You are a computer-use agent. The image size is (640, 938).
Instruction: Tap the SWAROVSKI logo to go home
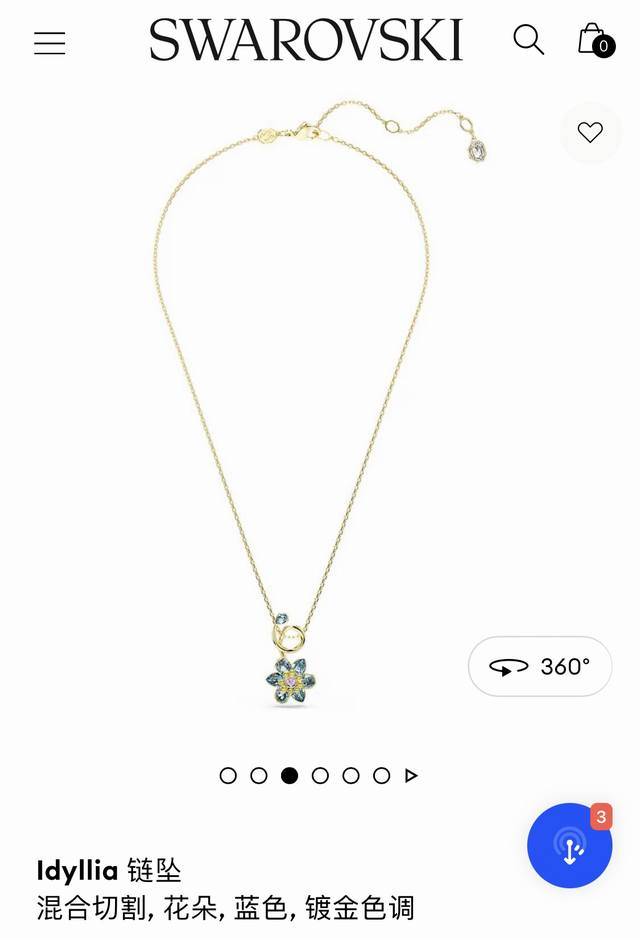tap(306, 41)
